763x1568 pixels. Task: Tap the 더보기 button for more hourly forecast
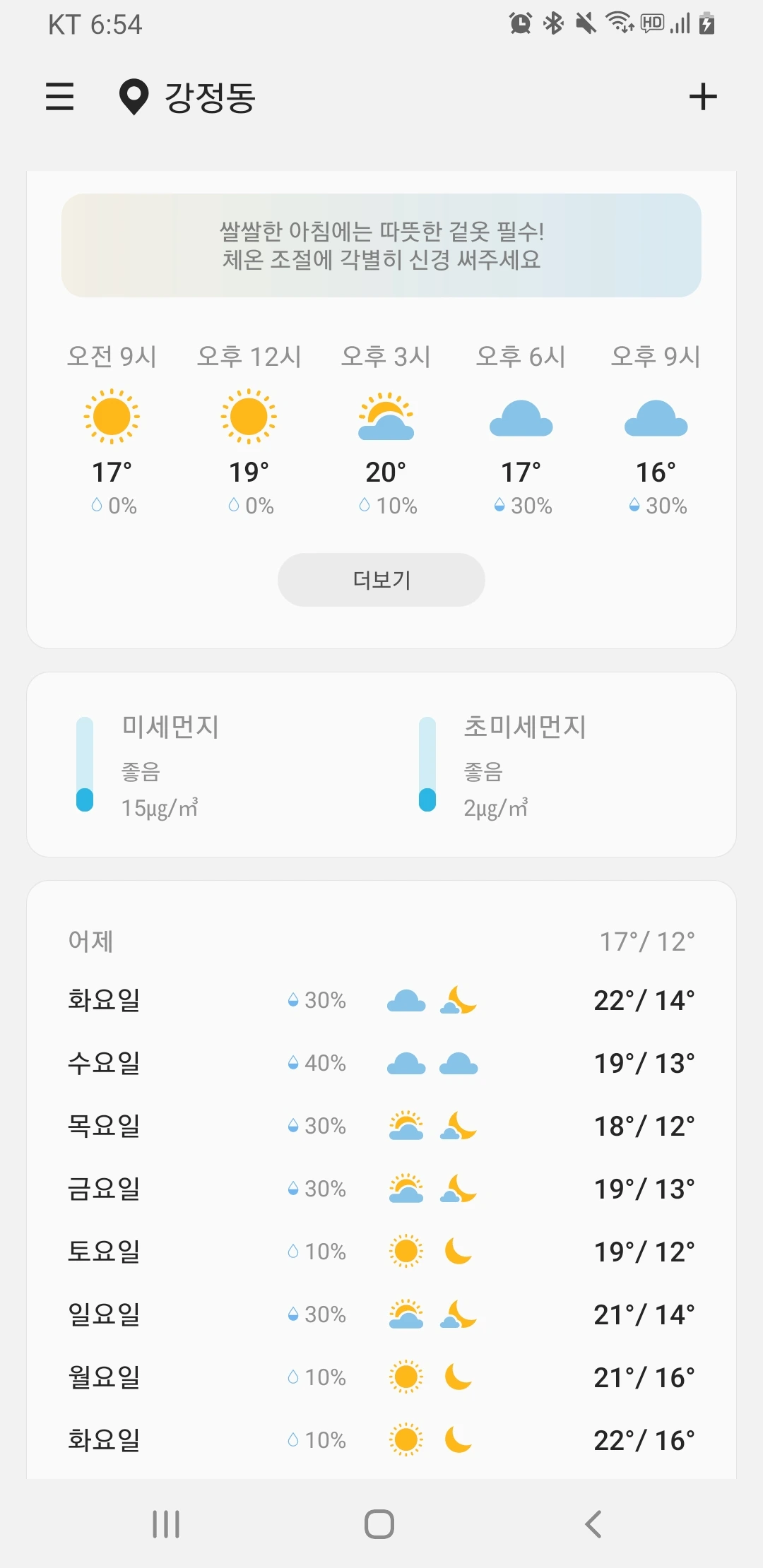tap(381, 580)
